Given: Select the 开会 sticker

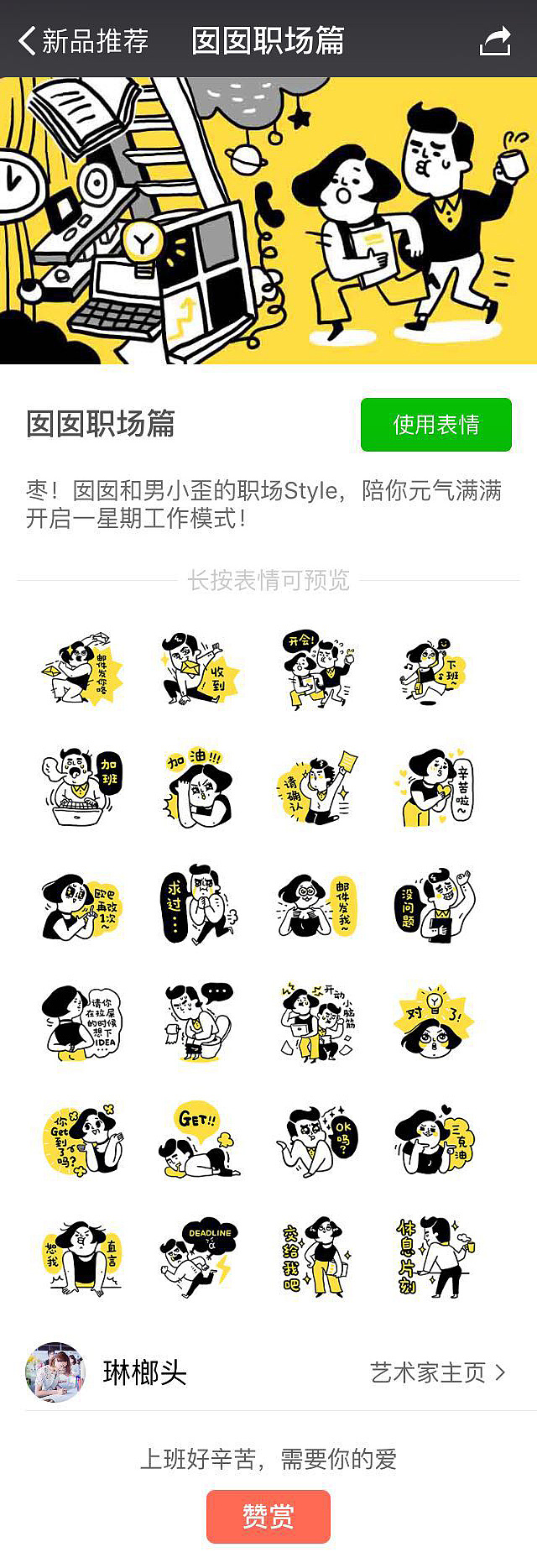Looking at the screenshot, I should point(318,670).
